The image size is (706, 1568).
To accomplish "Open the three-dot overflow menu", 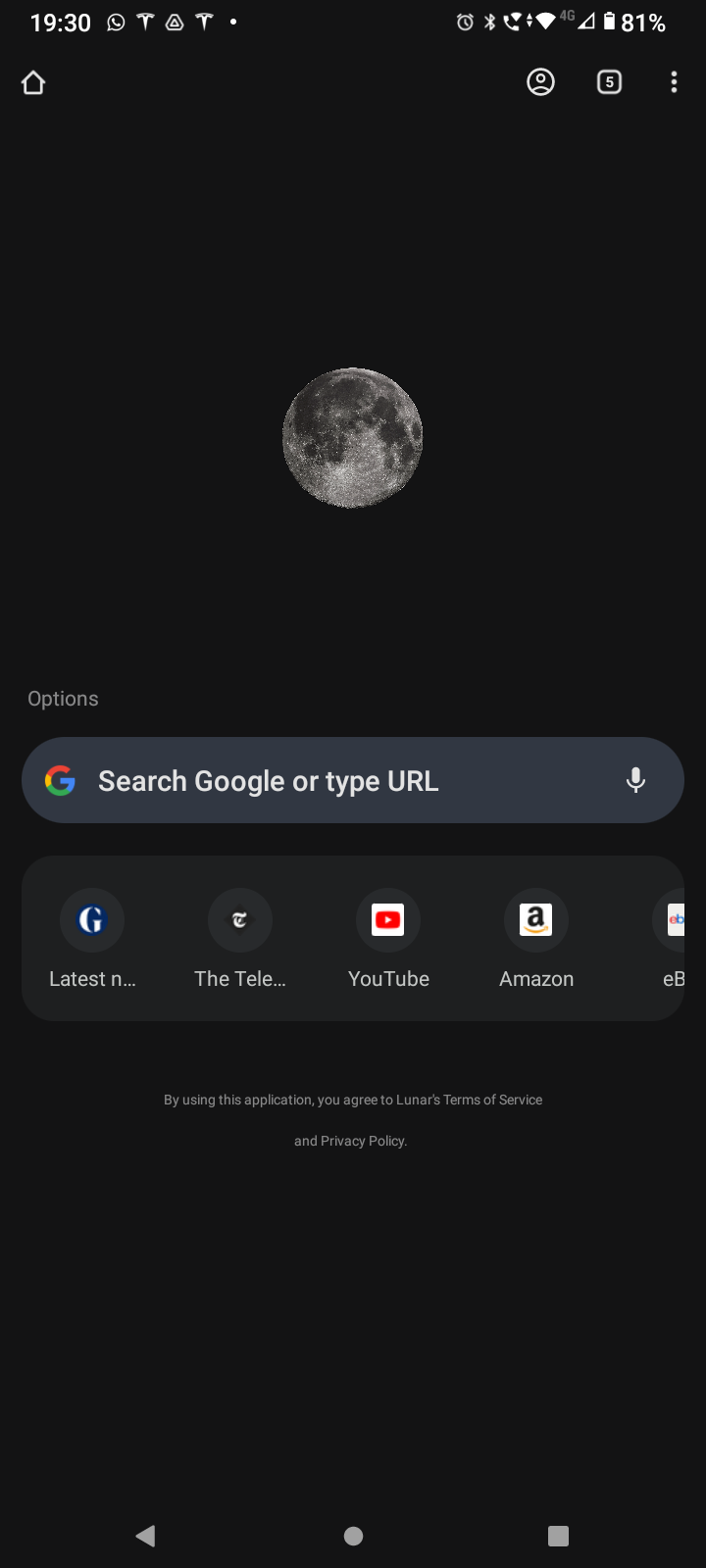I will point(674,82).
